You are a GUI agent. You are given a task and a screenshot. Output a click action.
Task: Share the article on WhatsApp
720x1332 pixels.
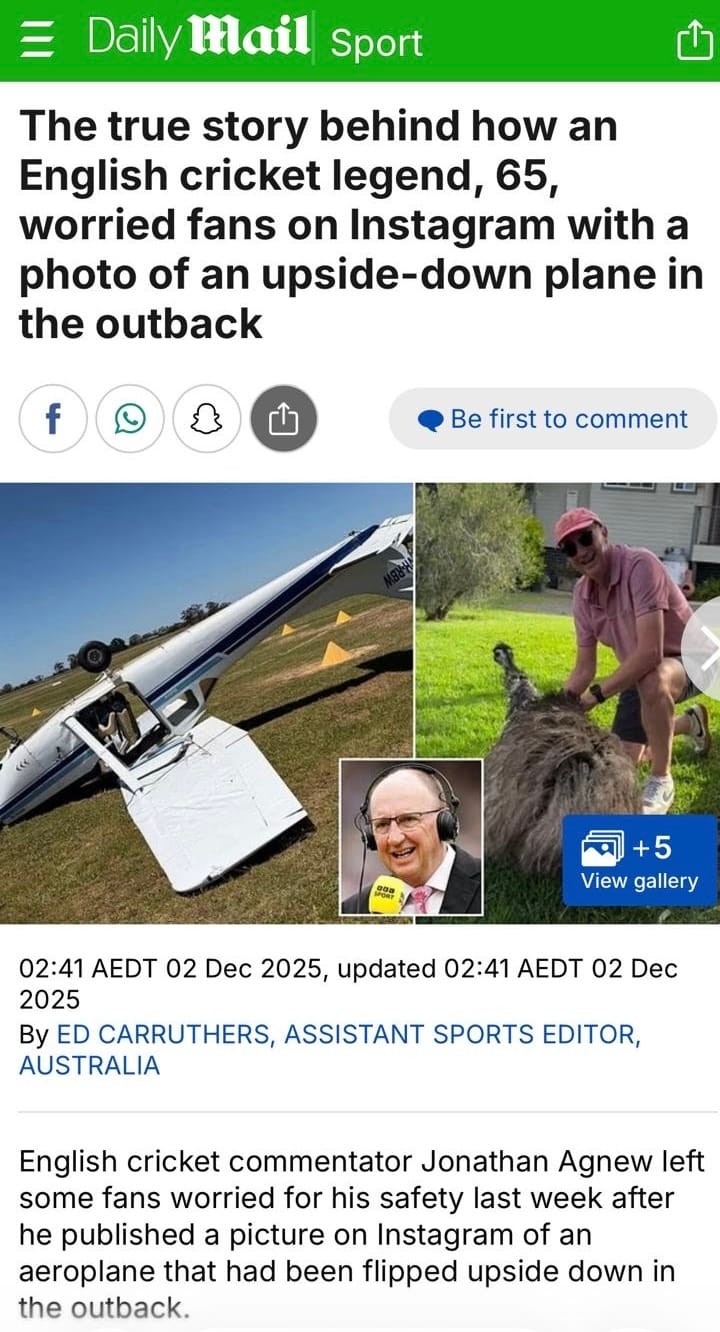point(130,418)
